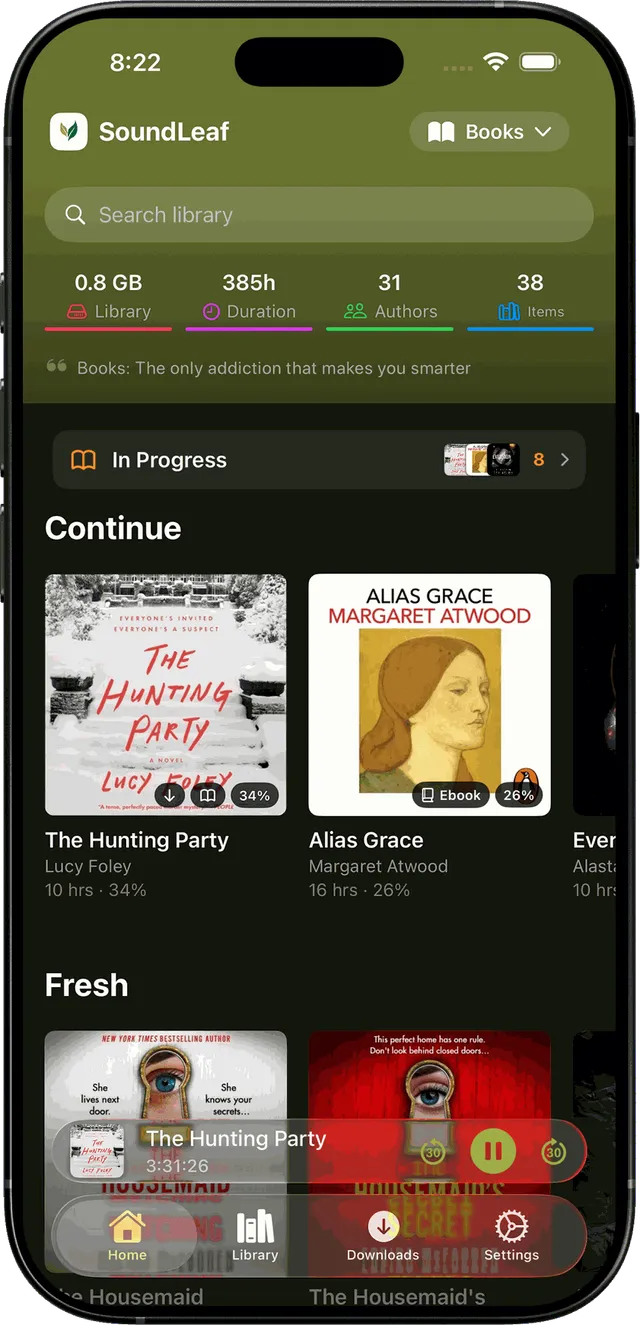Switch to the Downloads tab
640x1325 pixels.
tap(383, 1236)
